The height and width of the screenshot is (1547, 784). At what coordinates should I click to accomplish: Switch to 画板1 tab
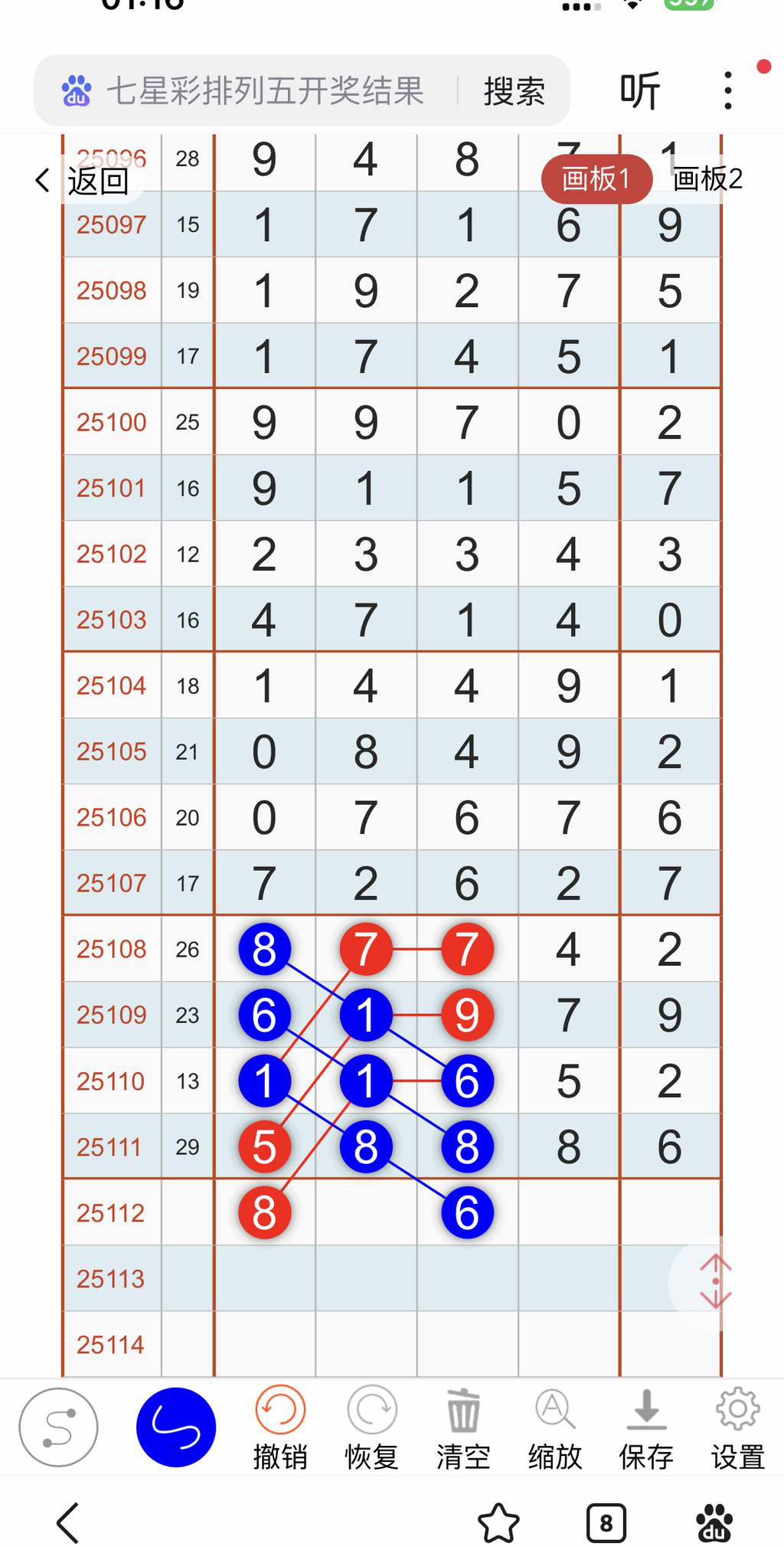(596, 180)
